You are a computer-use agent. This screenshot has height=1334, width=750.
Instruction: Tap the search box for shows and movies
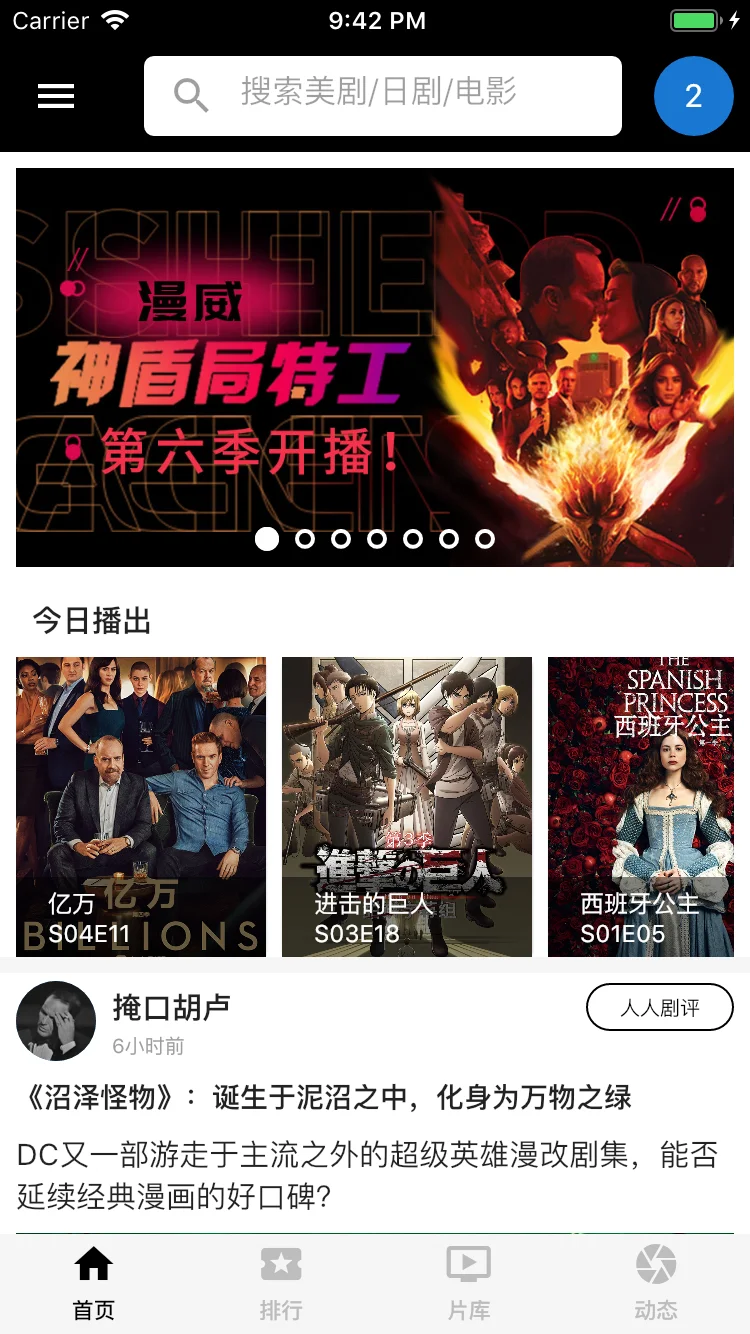382,96
